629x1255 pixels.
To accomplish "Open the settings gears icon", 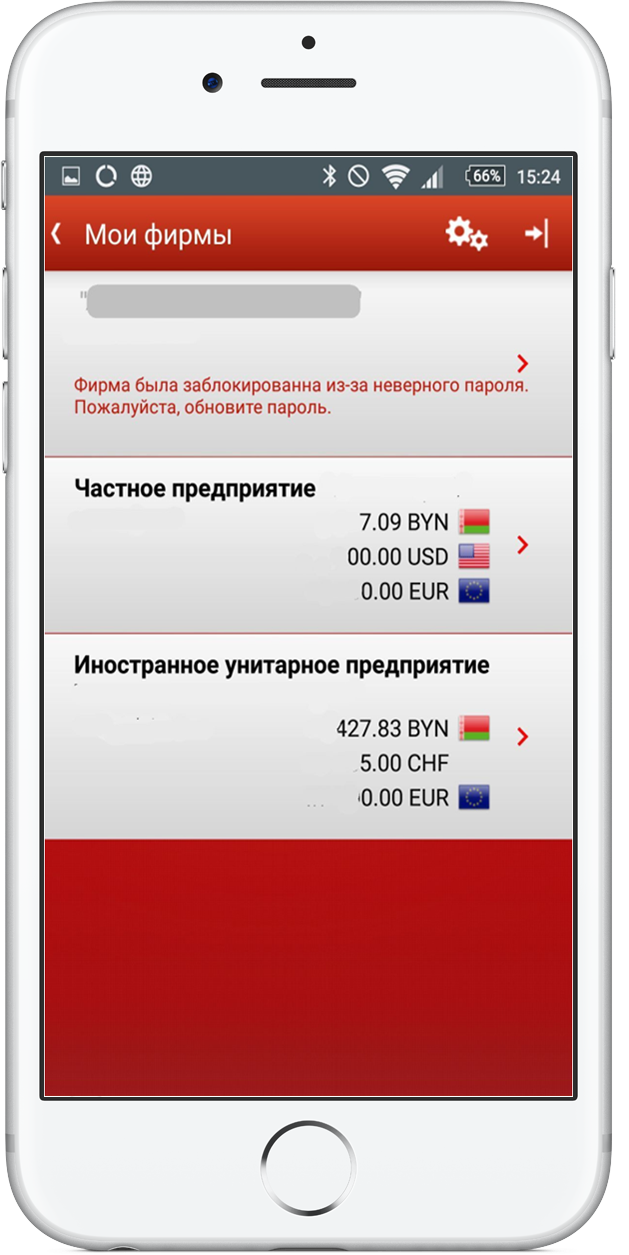I will pos(465,235).
